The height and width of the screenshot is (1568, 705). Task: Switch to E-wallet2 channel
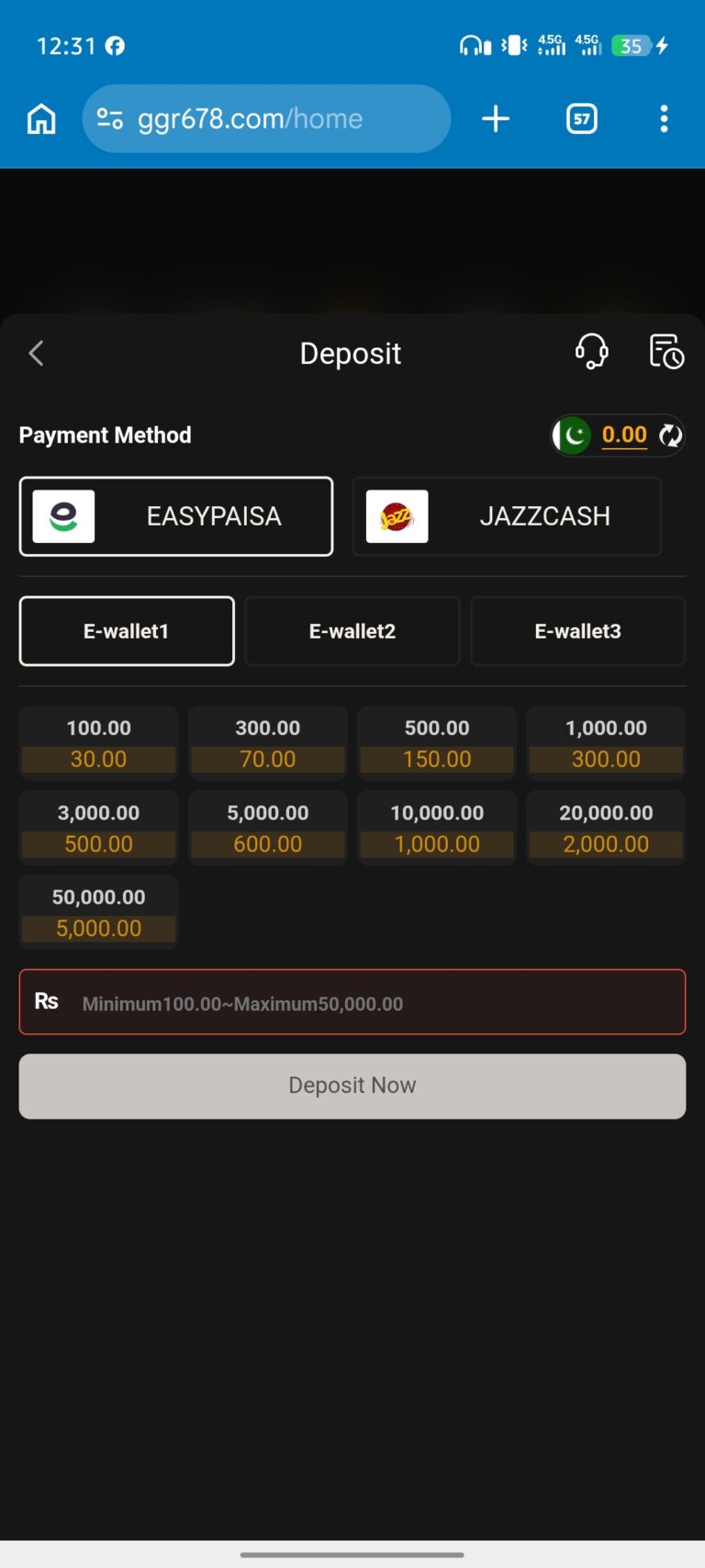coord(352,631)
